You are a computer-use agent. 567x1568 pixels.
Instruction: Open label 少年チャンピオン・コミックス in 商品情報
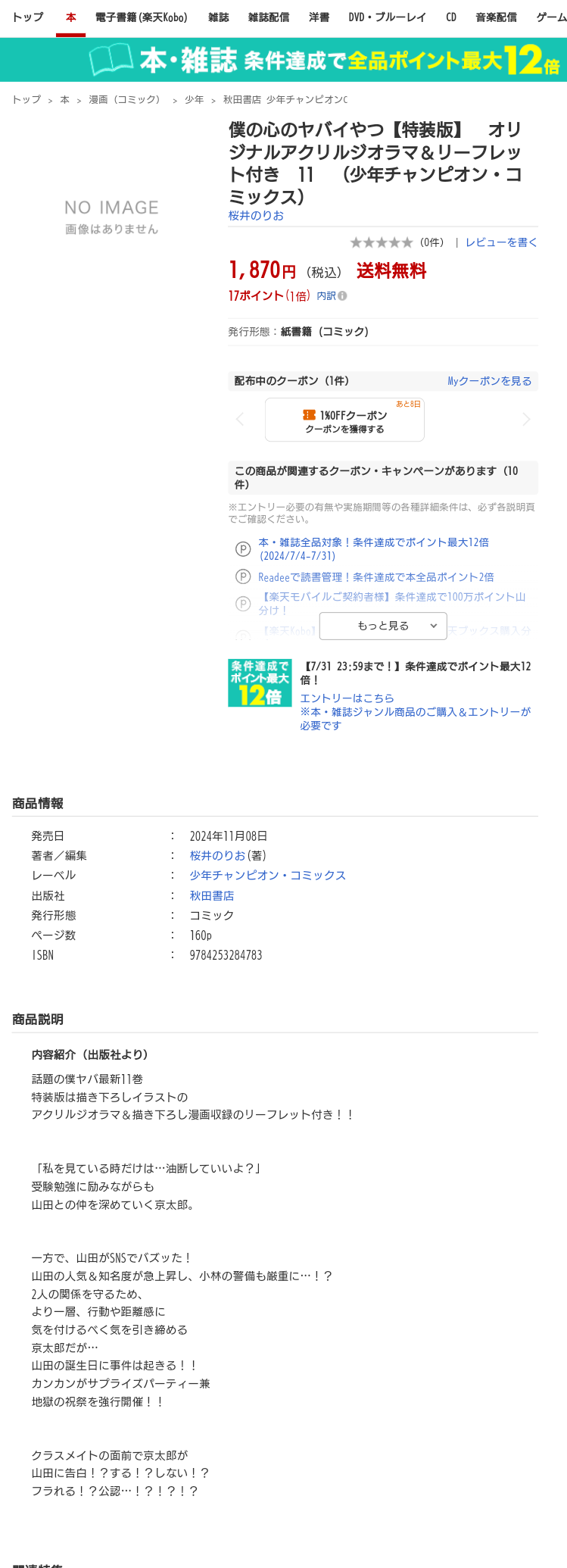267,876
